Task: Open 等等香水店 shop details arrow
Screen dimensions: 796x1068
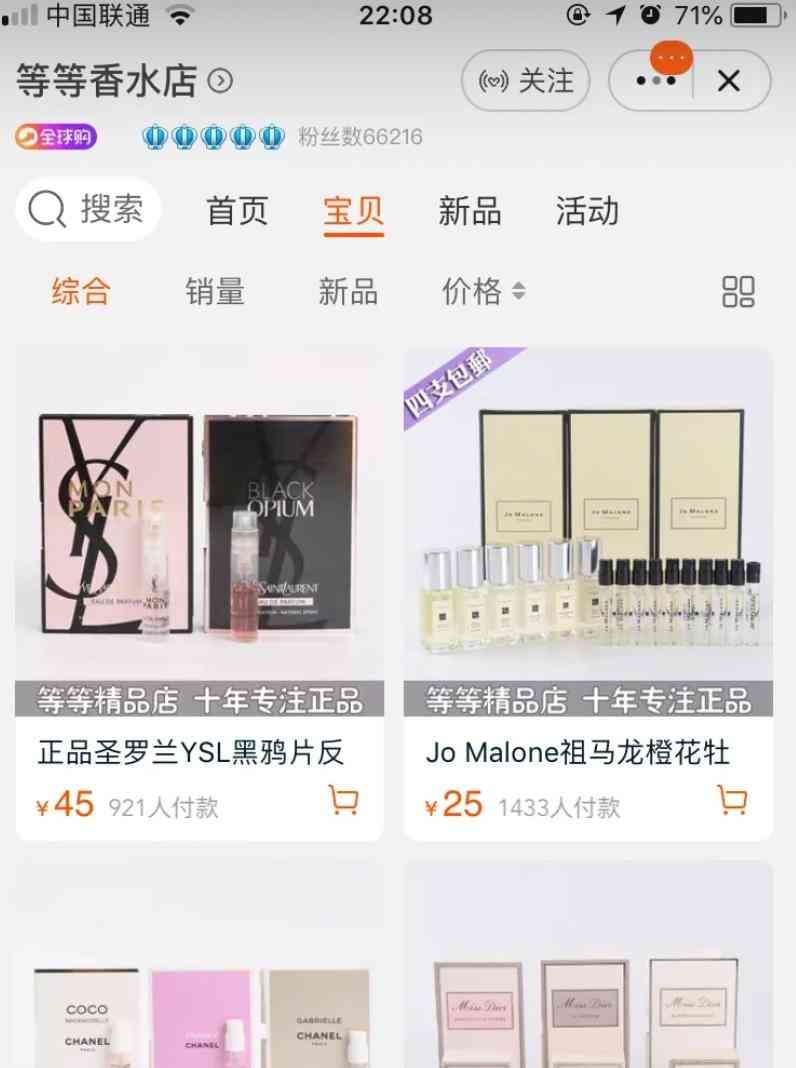Action: 220,81
